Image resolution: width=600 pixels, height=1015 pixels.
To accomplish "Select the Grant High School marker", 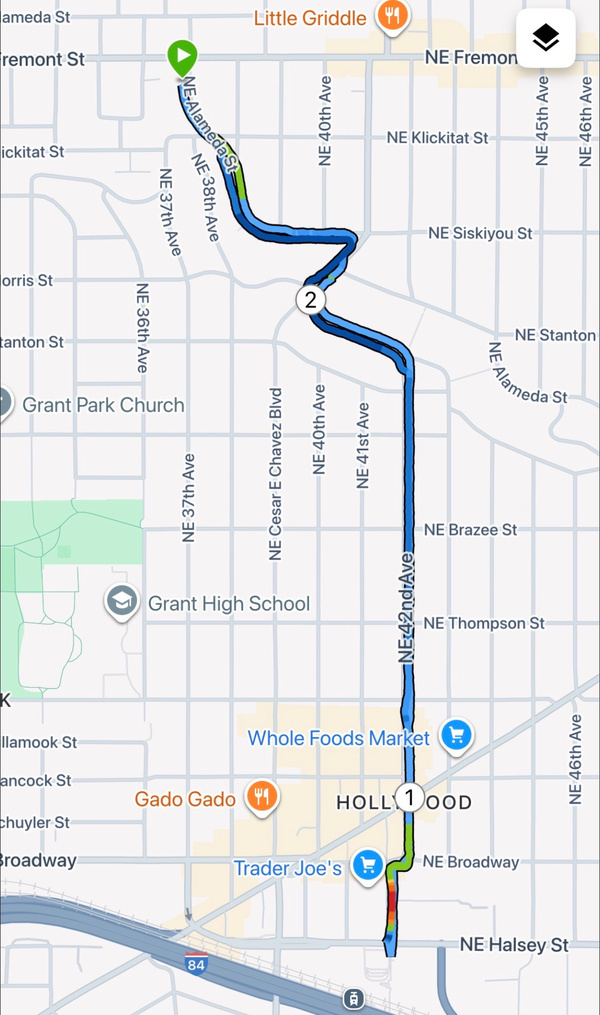I will click(122, 602).
